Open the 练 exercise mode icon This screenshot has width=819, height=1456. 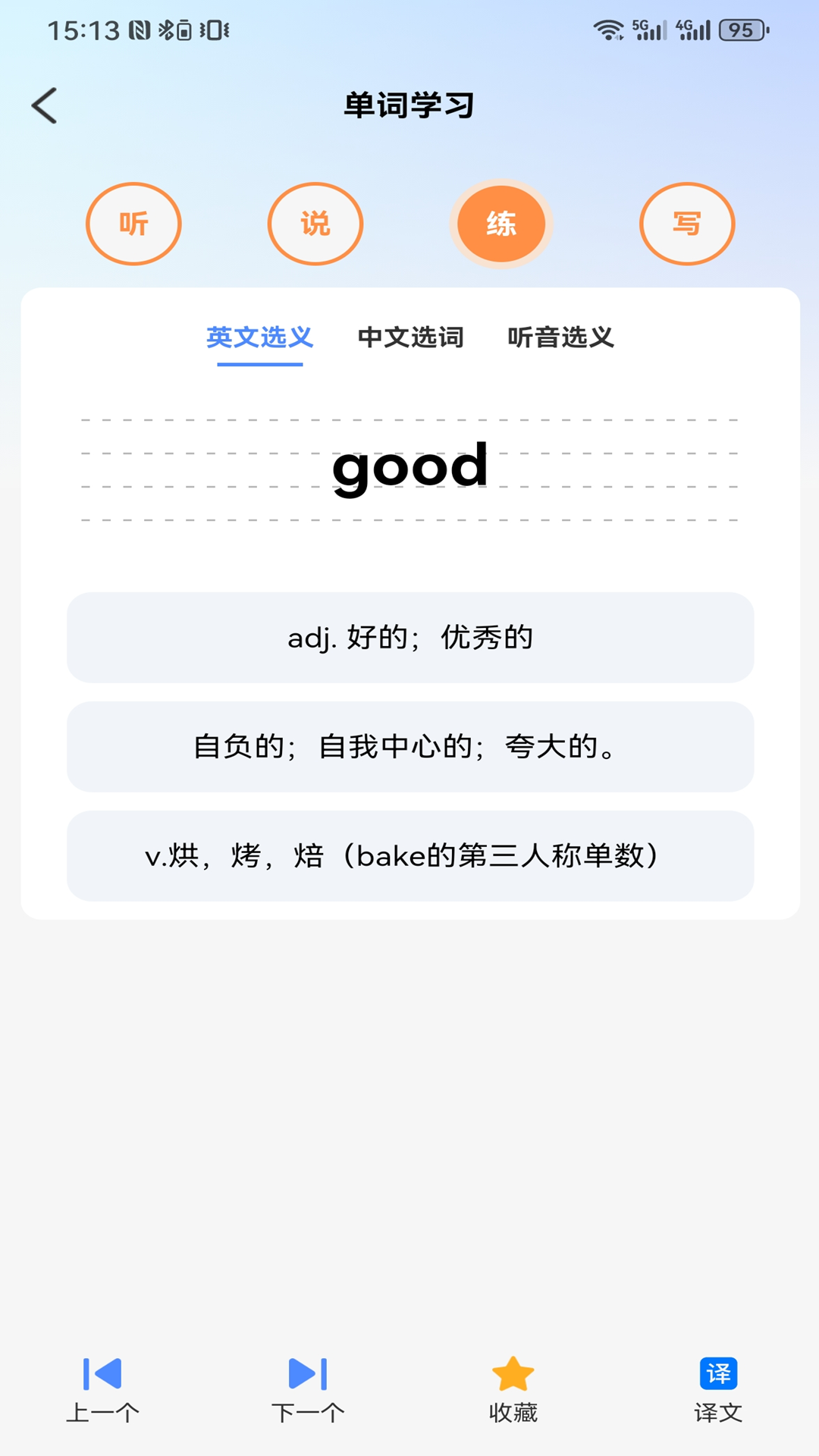(x=501, y=224)
